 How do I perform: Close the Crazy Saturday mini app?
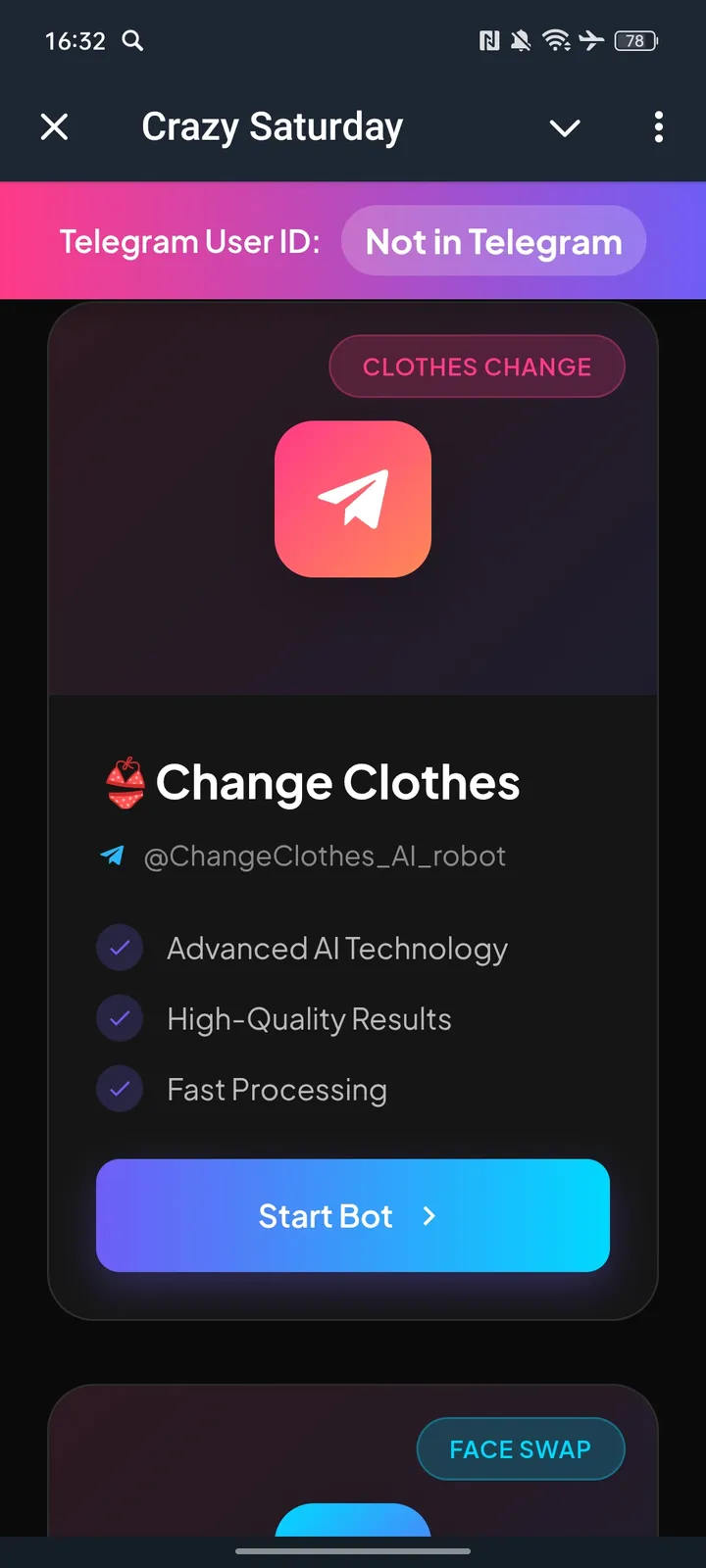coord(55,127)
